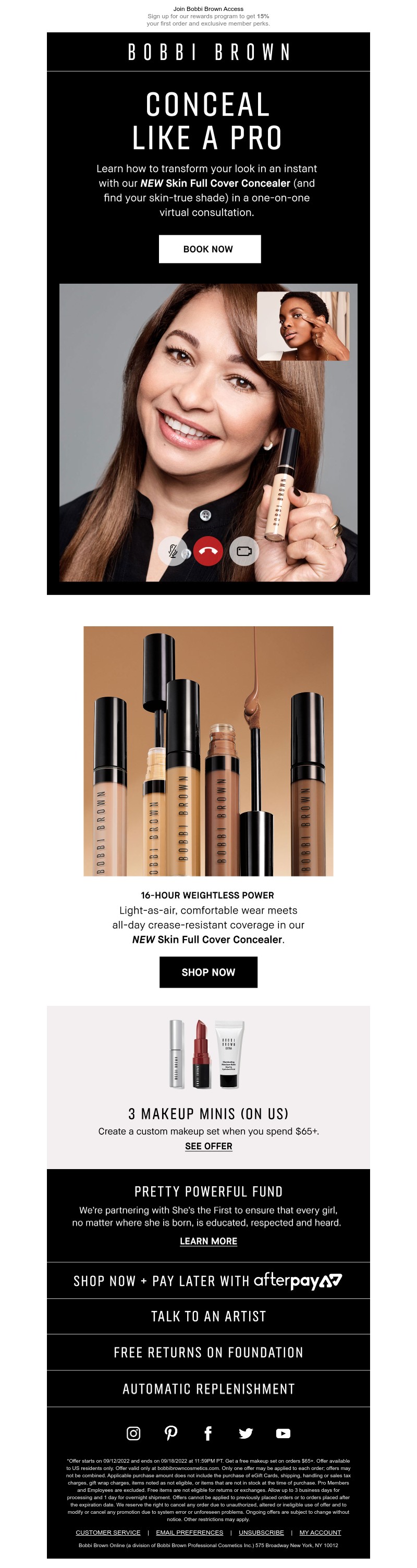Viewport: 417px width, 1568px height.
Task: Visit the Instagram page
Action: pyautogui.click(x=133, y=1433)
